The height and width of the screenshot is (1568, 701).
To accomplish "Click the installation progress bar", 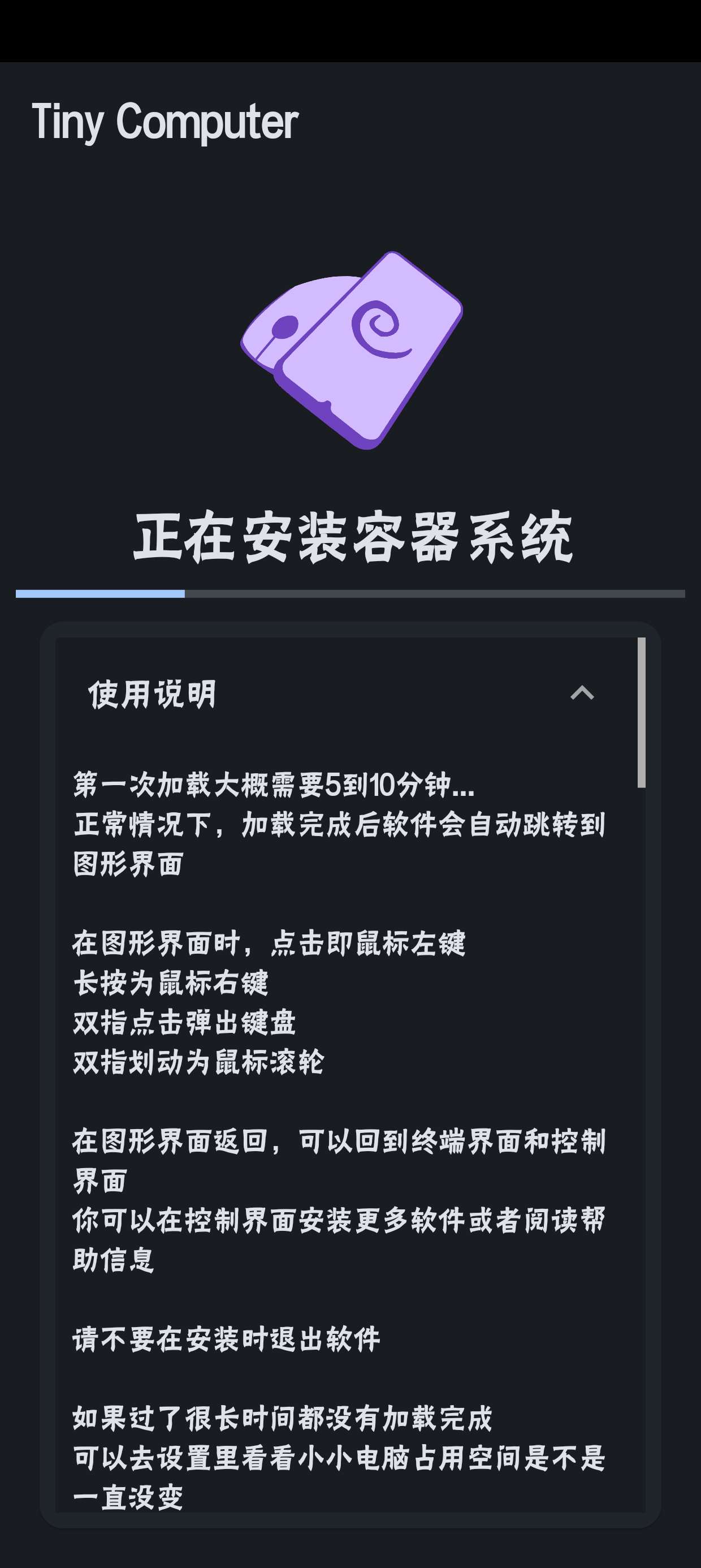I will 350,595.
